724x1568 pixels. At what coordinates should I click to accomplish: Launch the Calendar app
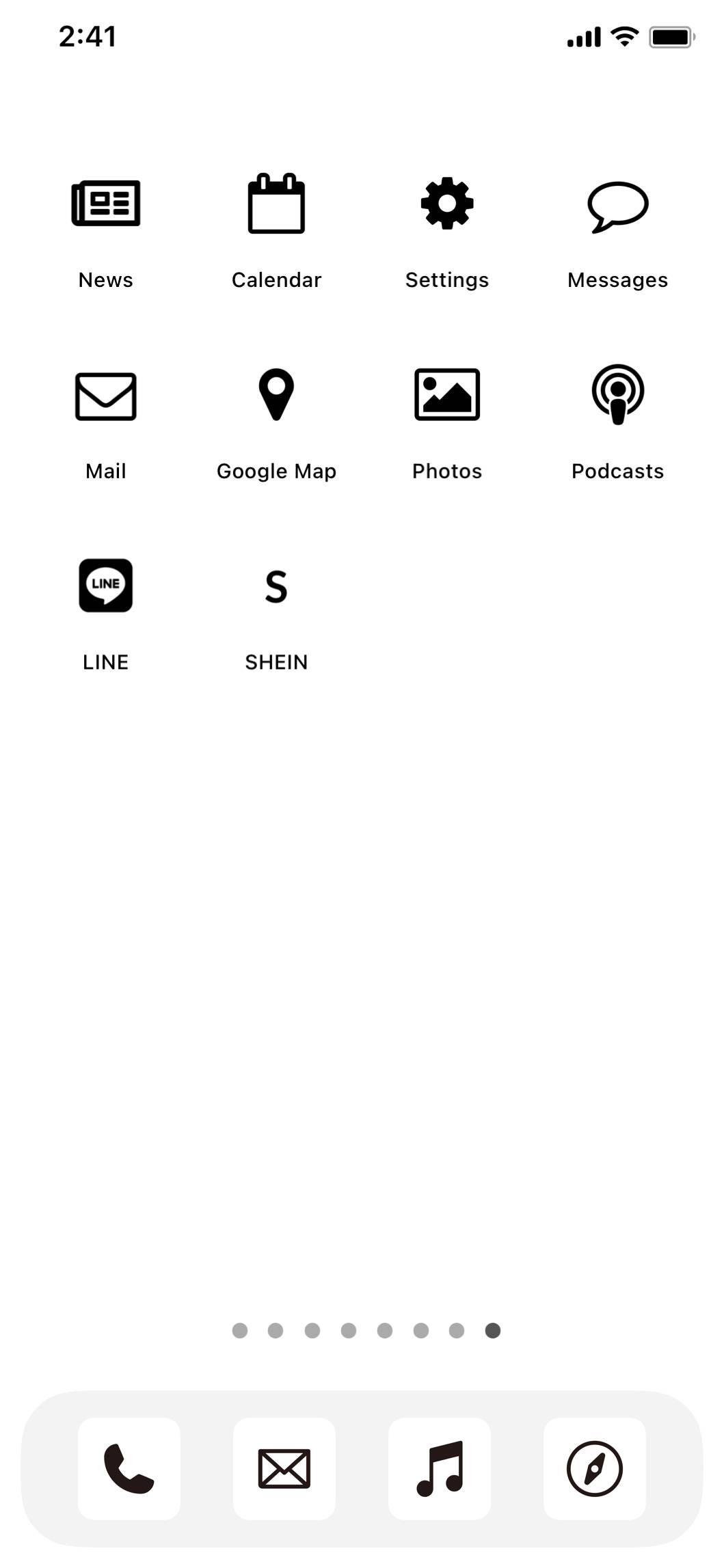(276, 204)
